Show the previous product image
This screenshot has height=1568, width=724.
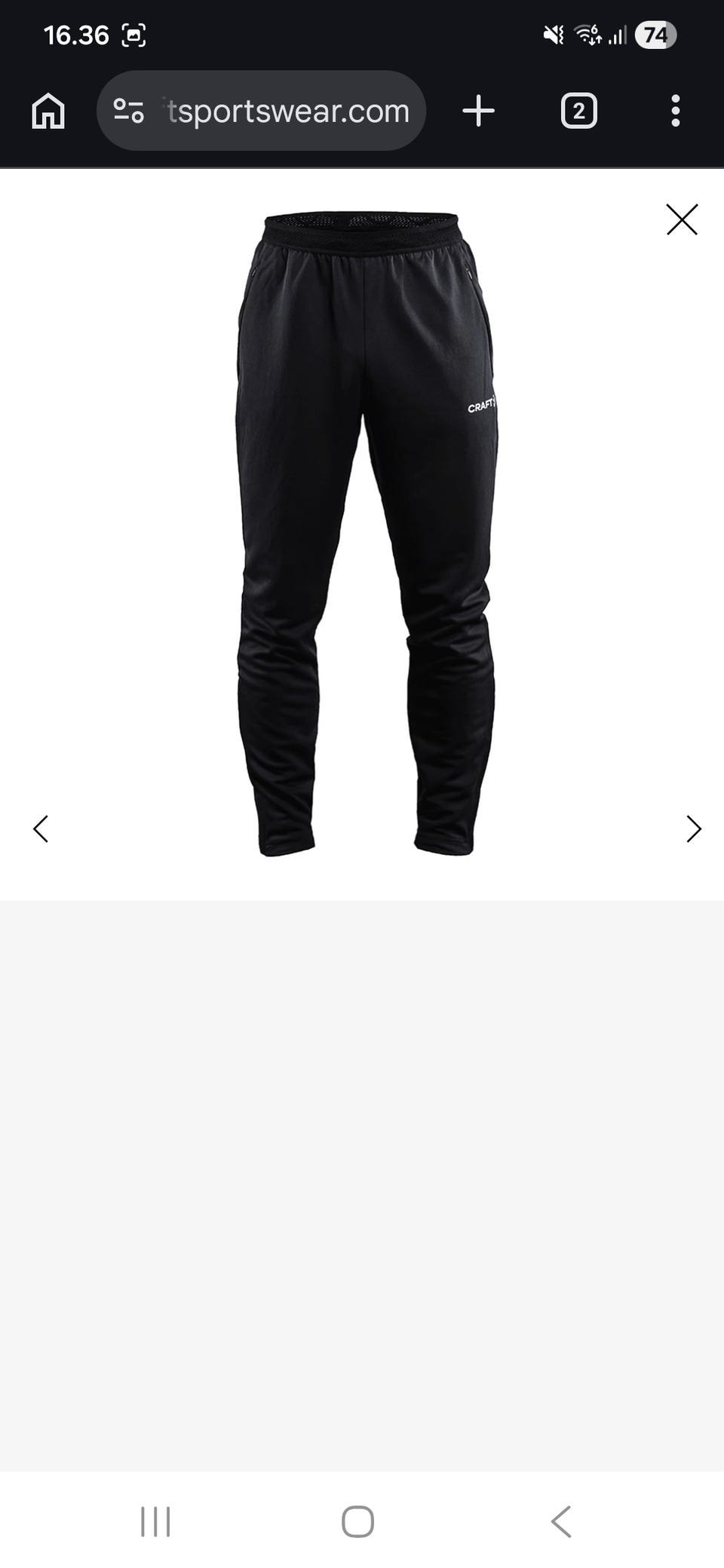click(41, 828)
